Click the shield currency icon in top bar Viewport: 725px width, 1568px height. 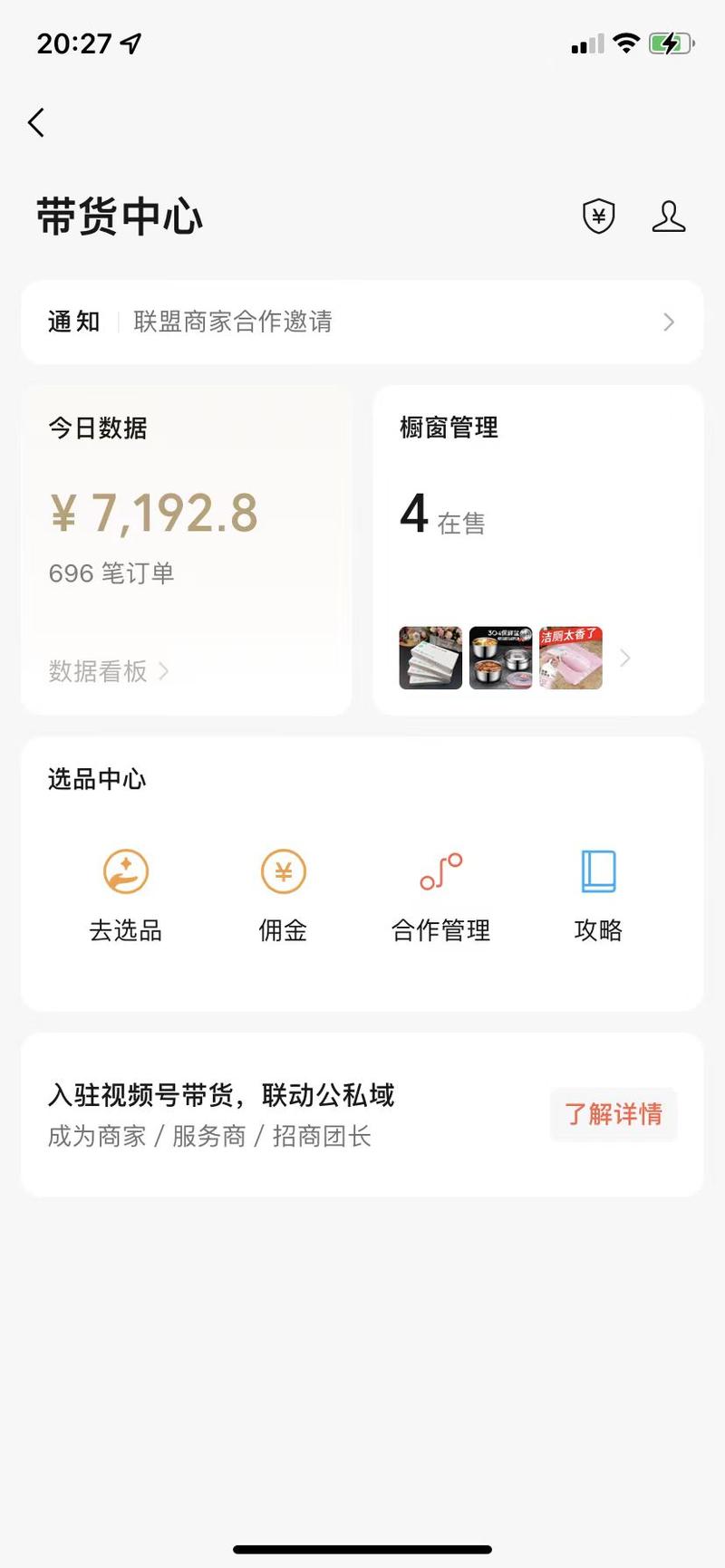click(596, 216)
